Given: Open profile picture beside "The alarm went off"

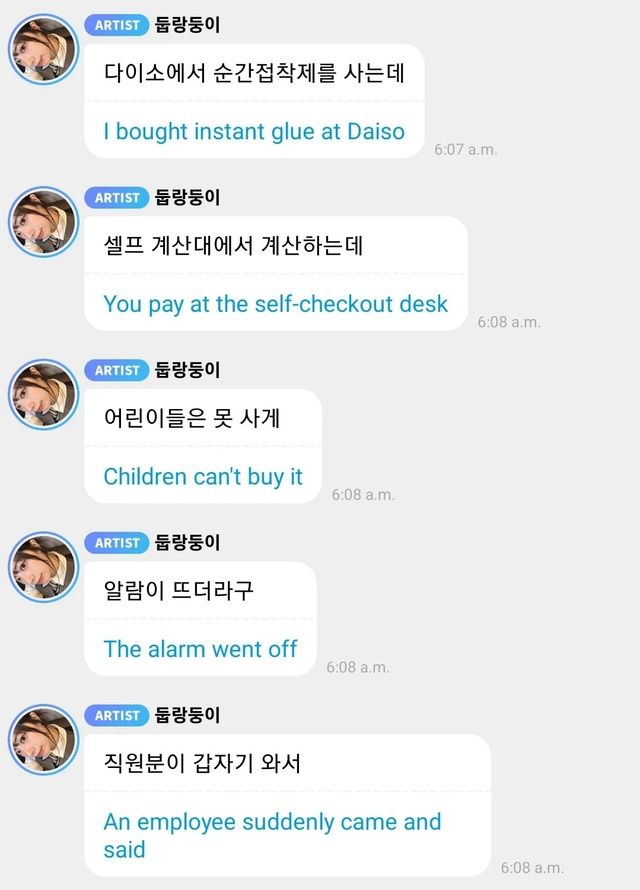Looking at the screenshot, I should (42, 567).
